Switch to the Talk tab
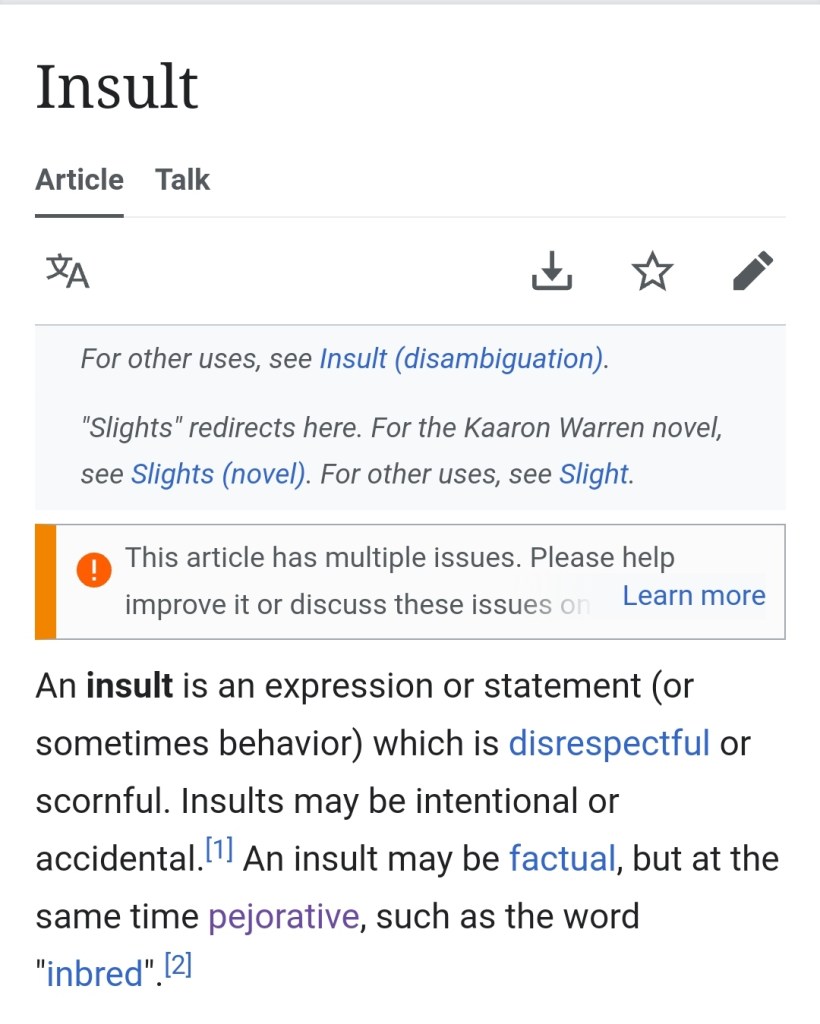This screenshot has height=1024, width=820. 182,180
